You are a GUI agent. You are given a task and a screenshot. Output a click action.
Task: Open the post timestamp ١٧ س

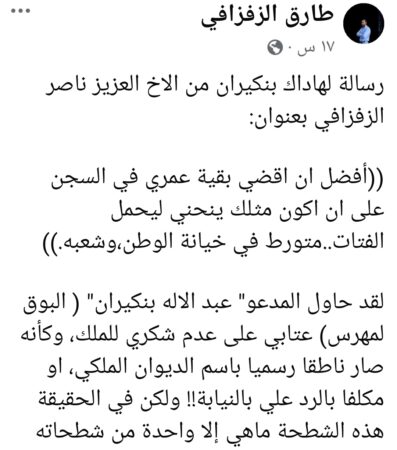click(315, 48)
